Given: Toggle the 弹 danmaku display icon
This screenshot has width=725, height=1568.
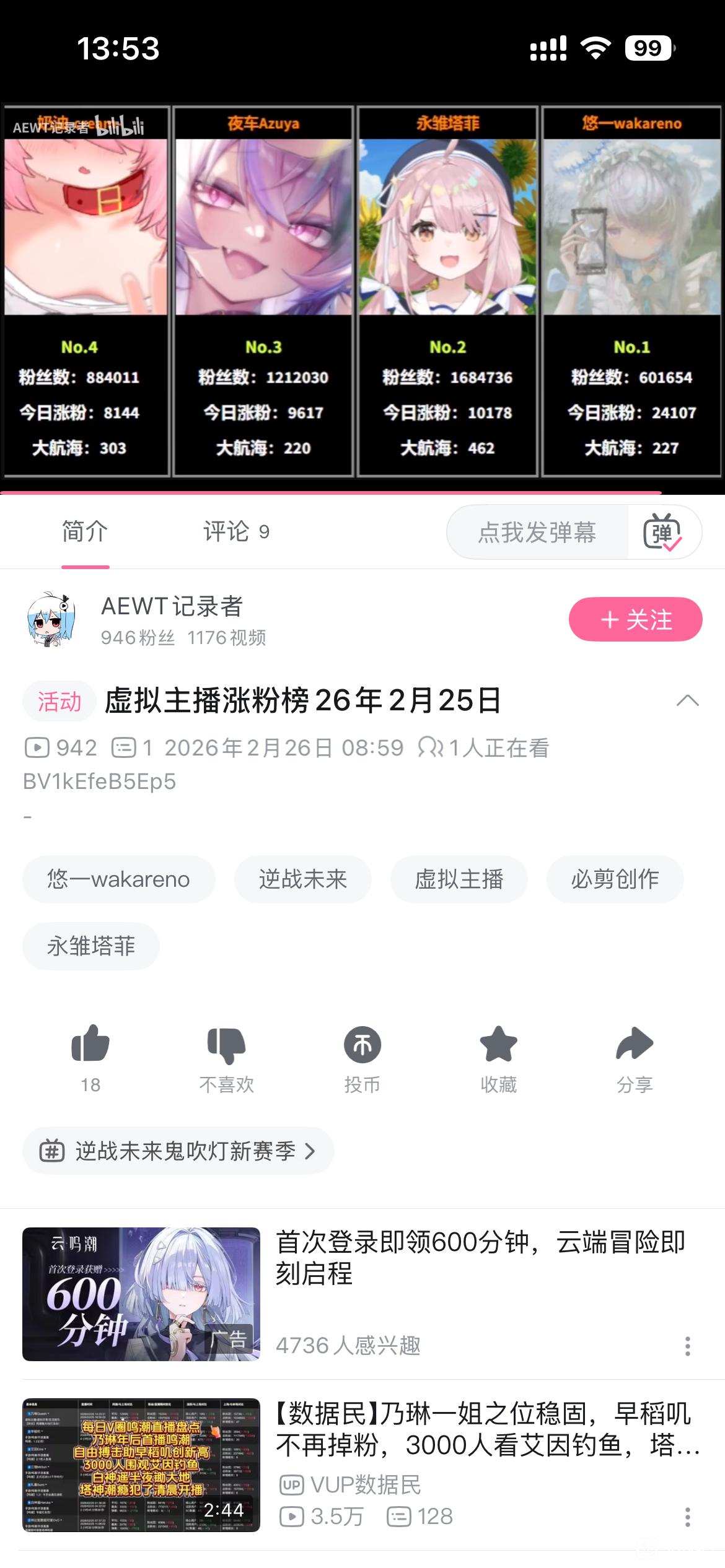Looking at the screenshot, I should 662,533.
